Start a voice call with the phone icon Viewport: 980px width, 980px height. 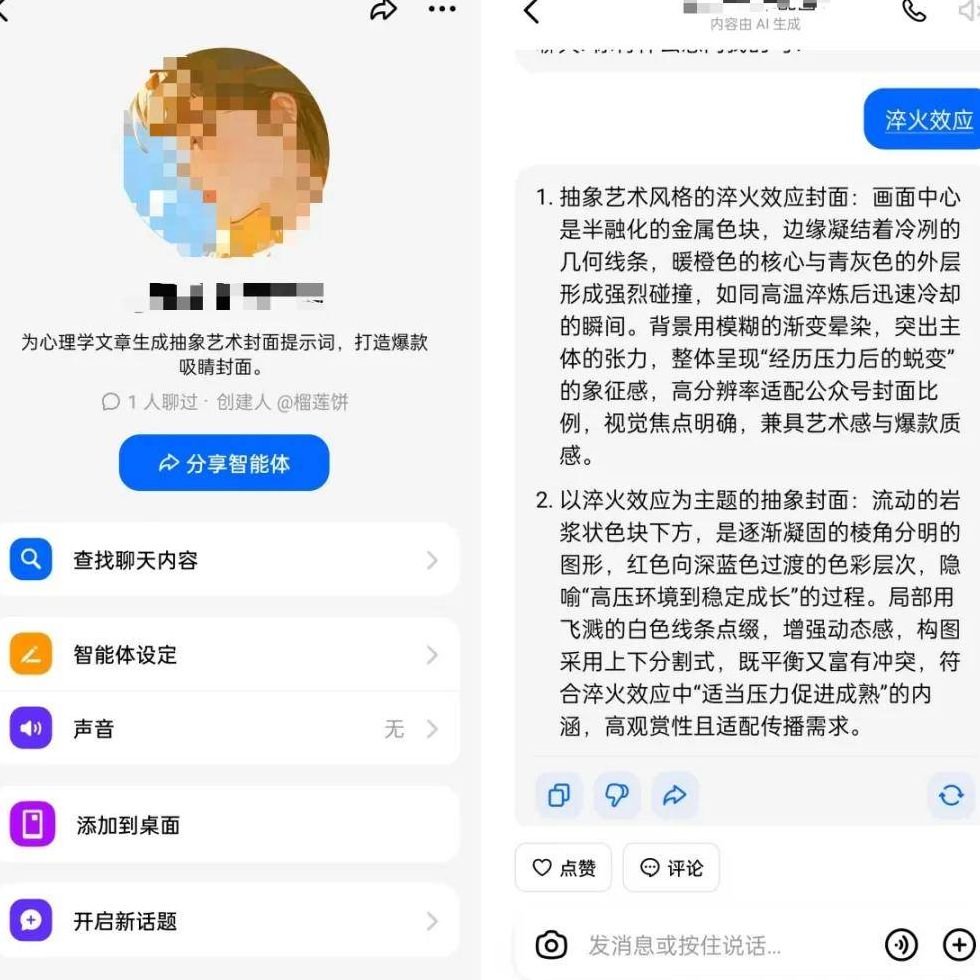[914, 10]
